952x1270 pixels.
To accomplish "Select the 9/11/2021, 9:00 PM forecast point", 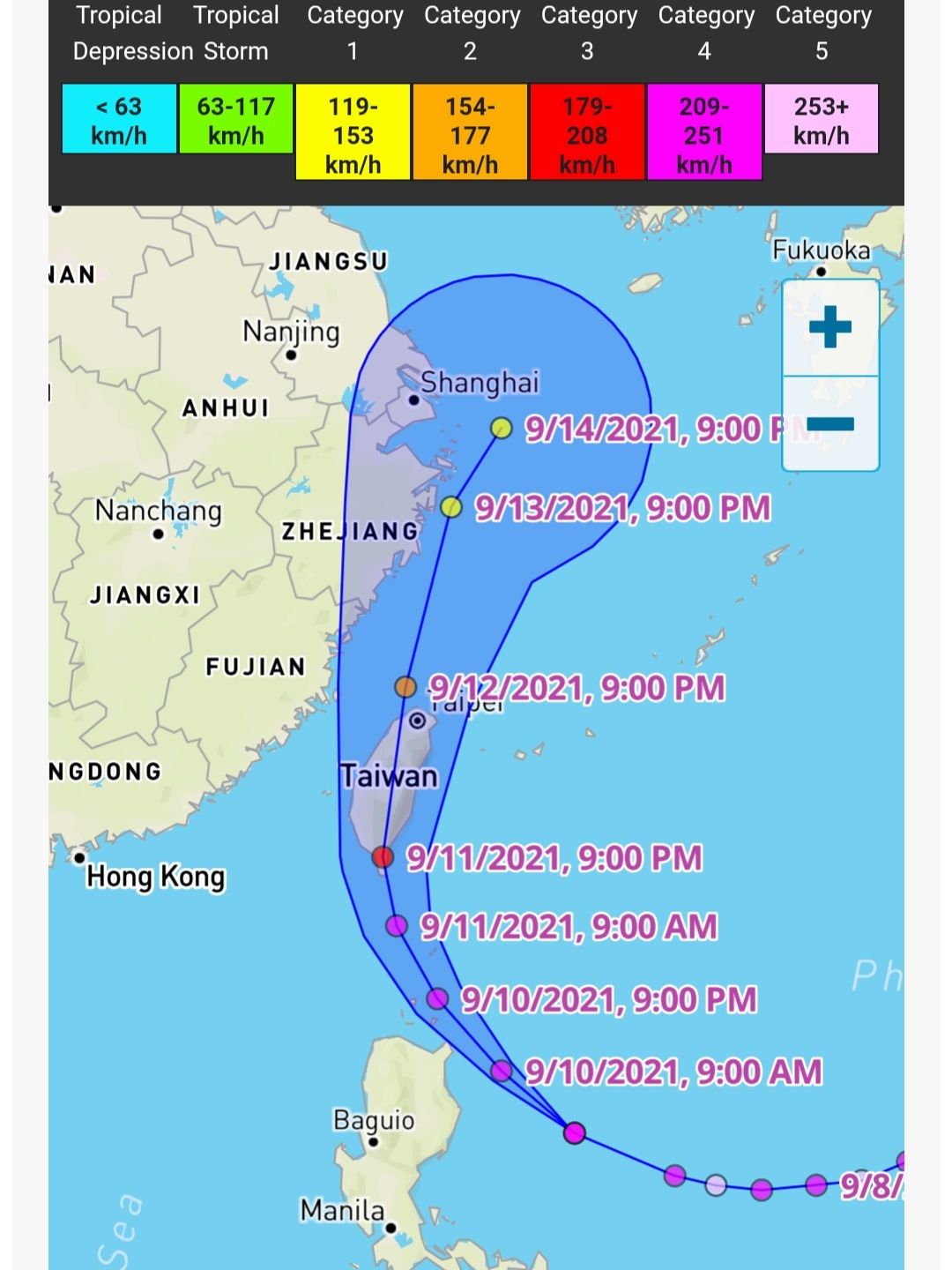I will point(383,856).
